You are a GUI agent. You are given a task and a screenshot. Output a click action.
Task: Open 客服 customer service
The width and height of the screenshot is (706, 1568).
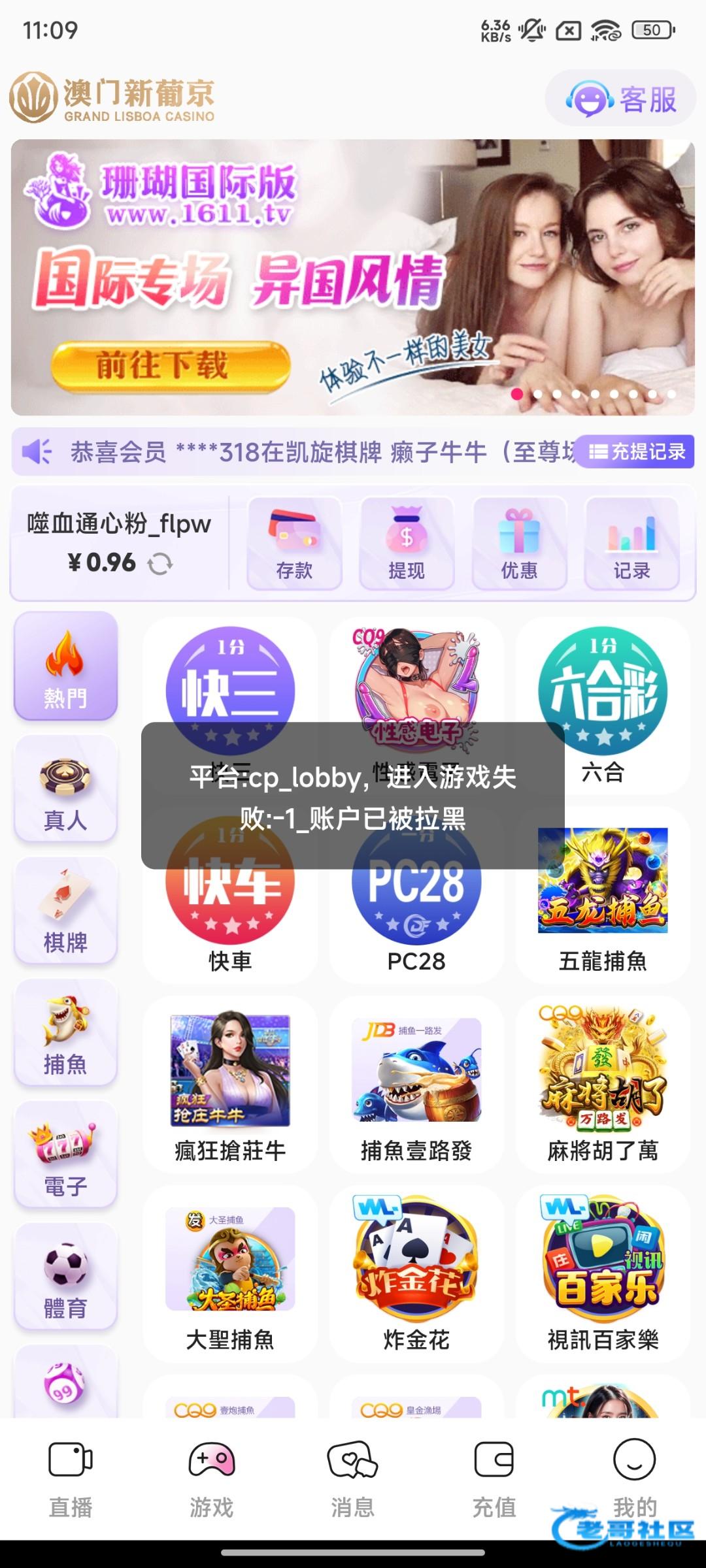(620, 99)
